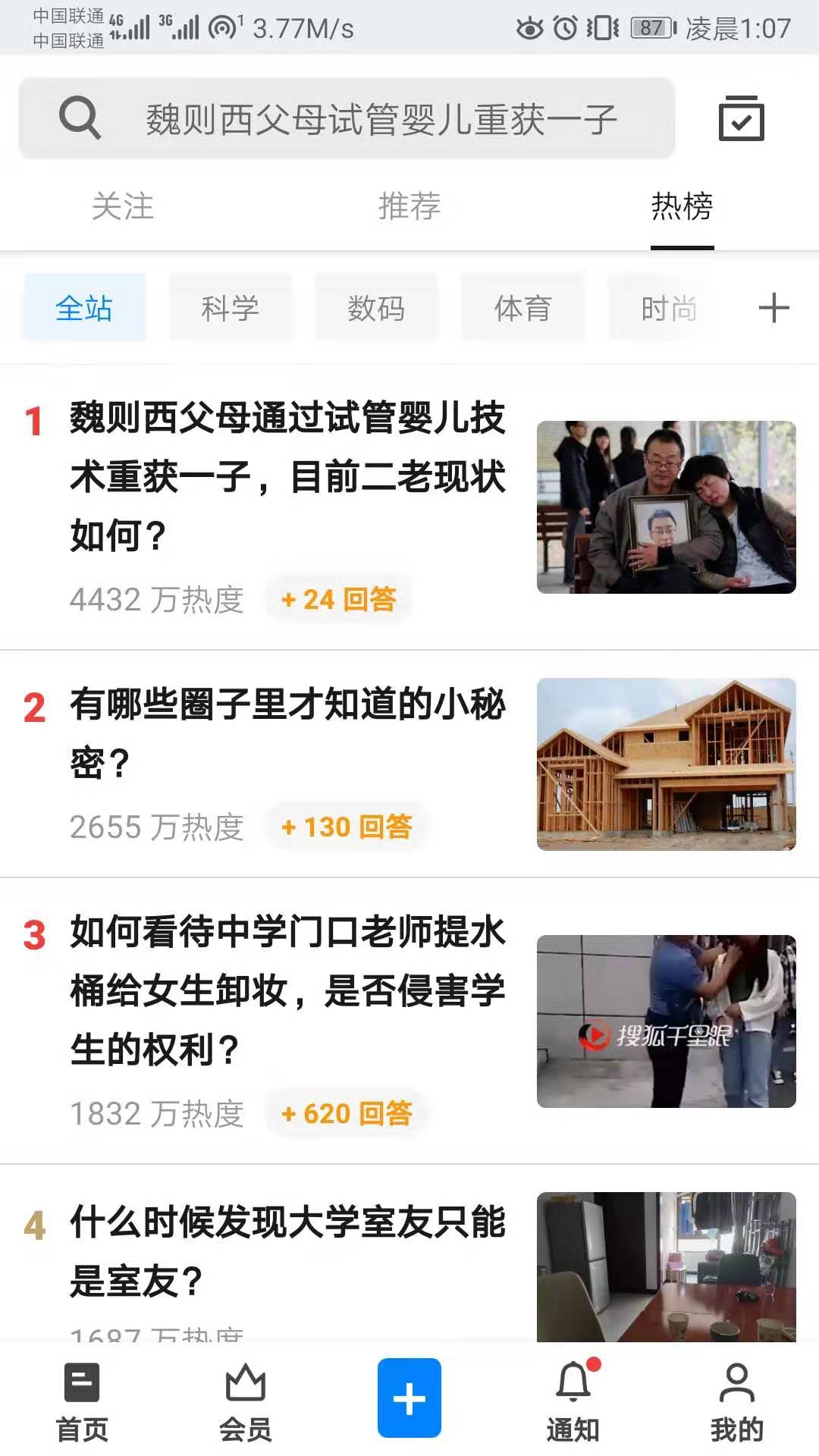The image size is (819, 1456).
Task: Tap the search box about 魏则西父母试管婴儿
Action: coord(347,119)
